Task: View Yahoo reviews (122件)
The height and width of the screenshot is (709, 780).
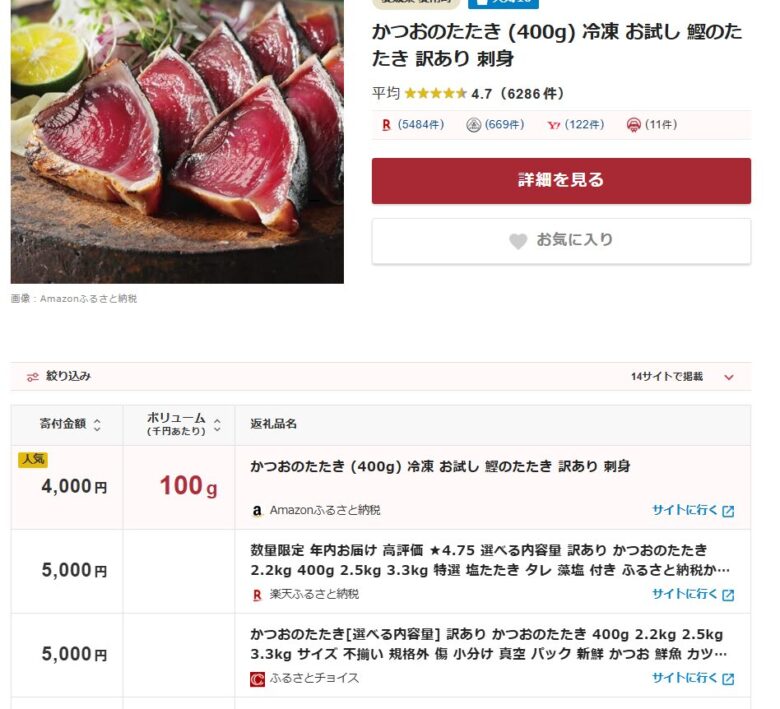Action: [576, 125]
